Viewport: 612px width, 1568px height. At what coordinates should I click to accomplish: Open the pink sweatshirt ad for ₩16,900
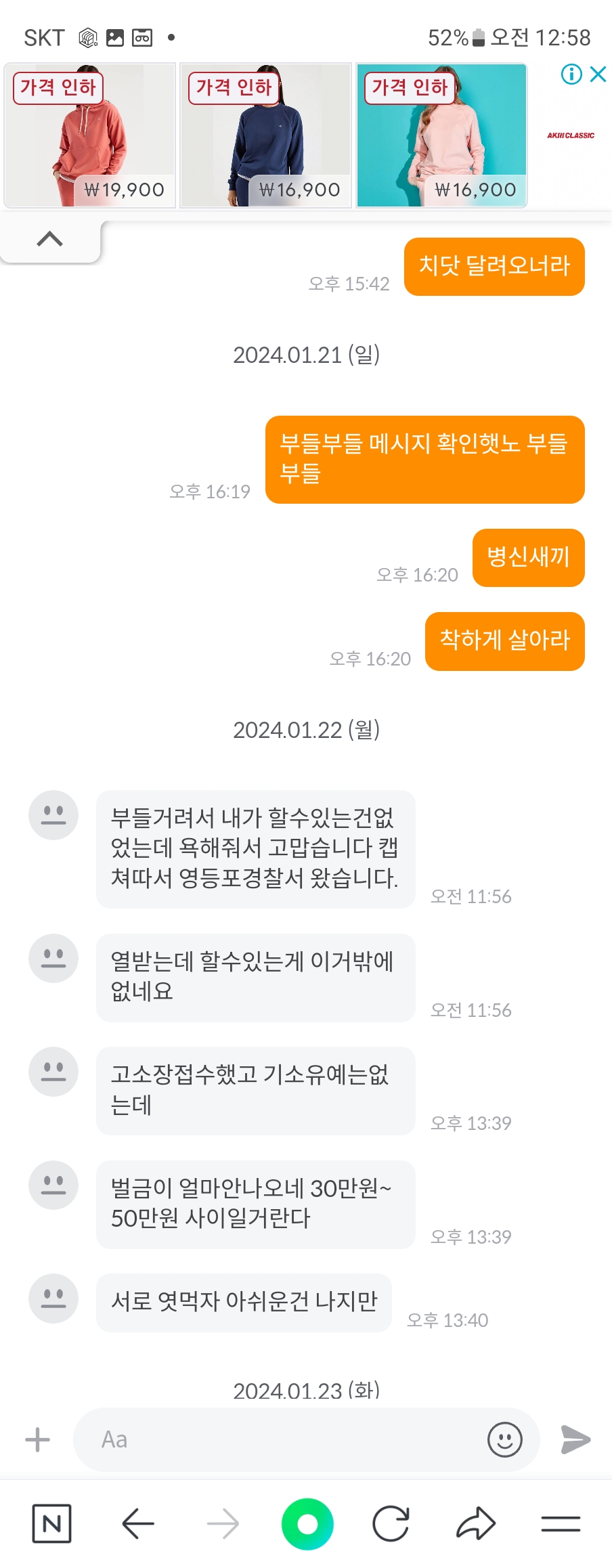click(441, 135)
